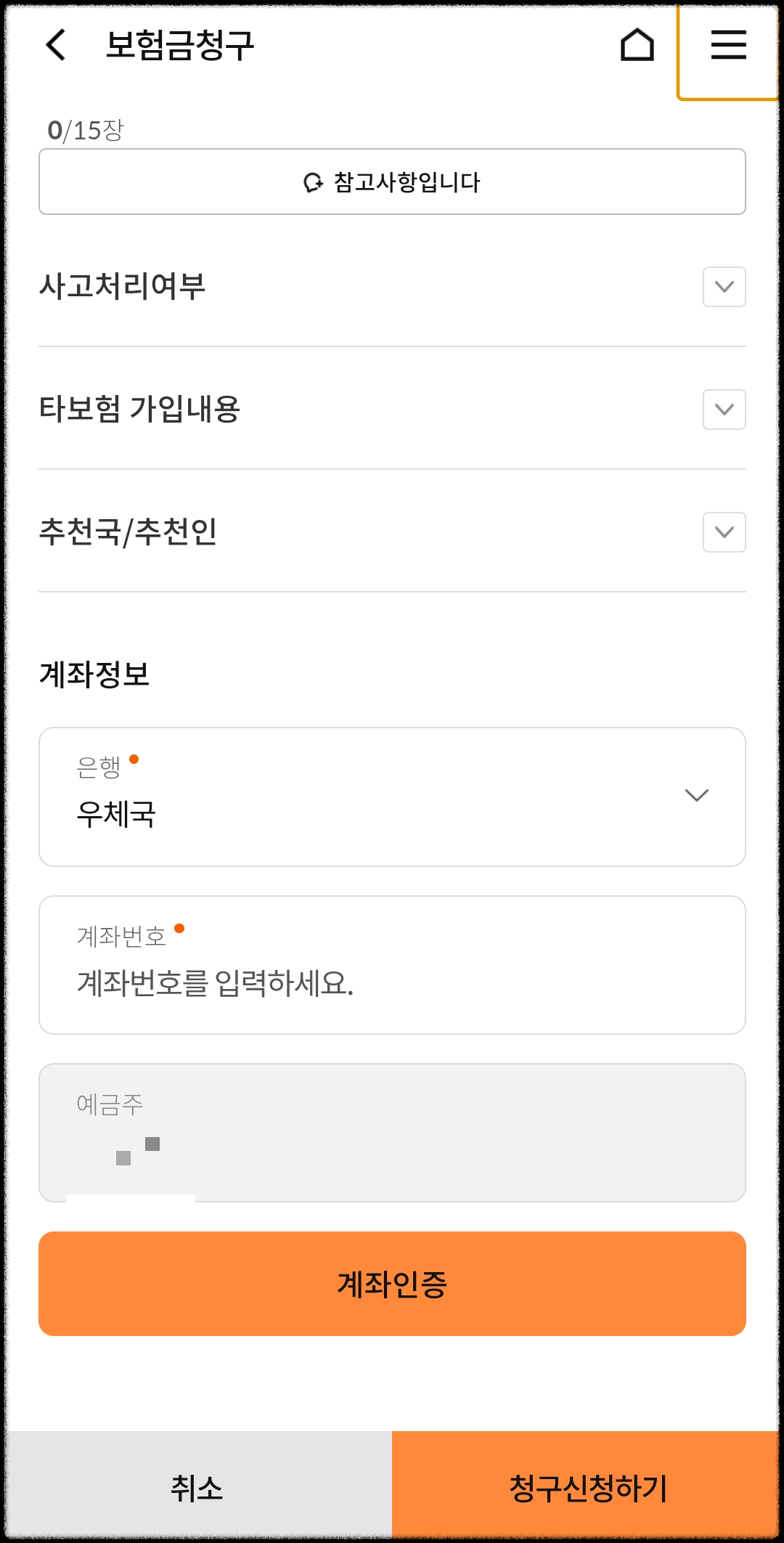Click the speech bubble icon on 참고사항입니다
The height and width of the screenshot is (1543, 784).
click(312, 181)
